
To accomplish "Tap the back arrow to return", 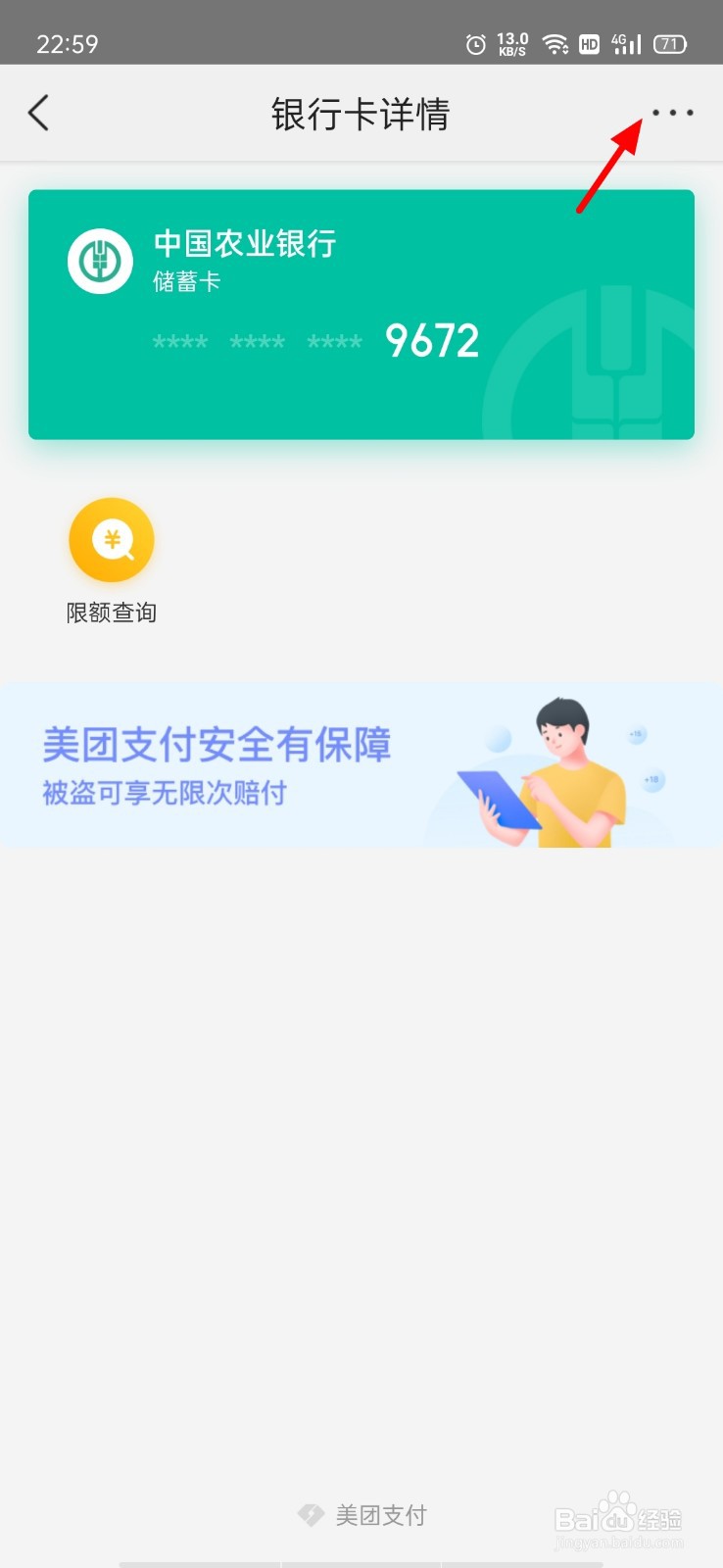I will click(x=38, y=112).
